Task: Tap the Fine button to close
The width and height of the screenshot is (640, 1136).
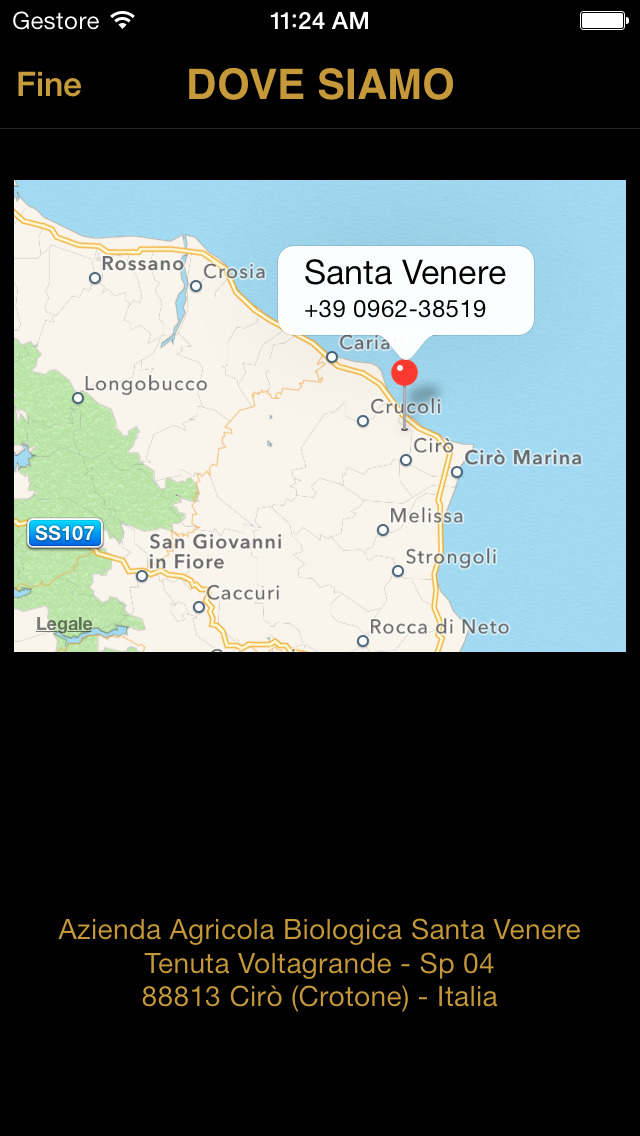Action: [49, 86]
